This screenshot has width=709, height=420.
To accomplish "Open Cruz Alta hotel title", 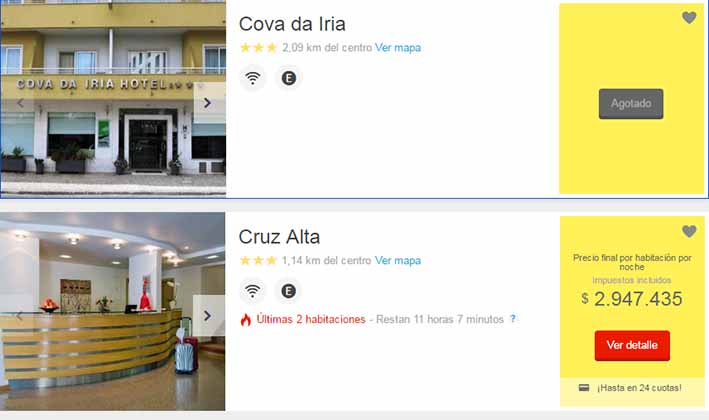I will click(279, 237).
